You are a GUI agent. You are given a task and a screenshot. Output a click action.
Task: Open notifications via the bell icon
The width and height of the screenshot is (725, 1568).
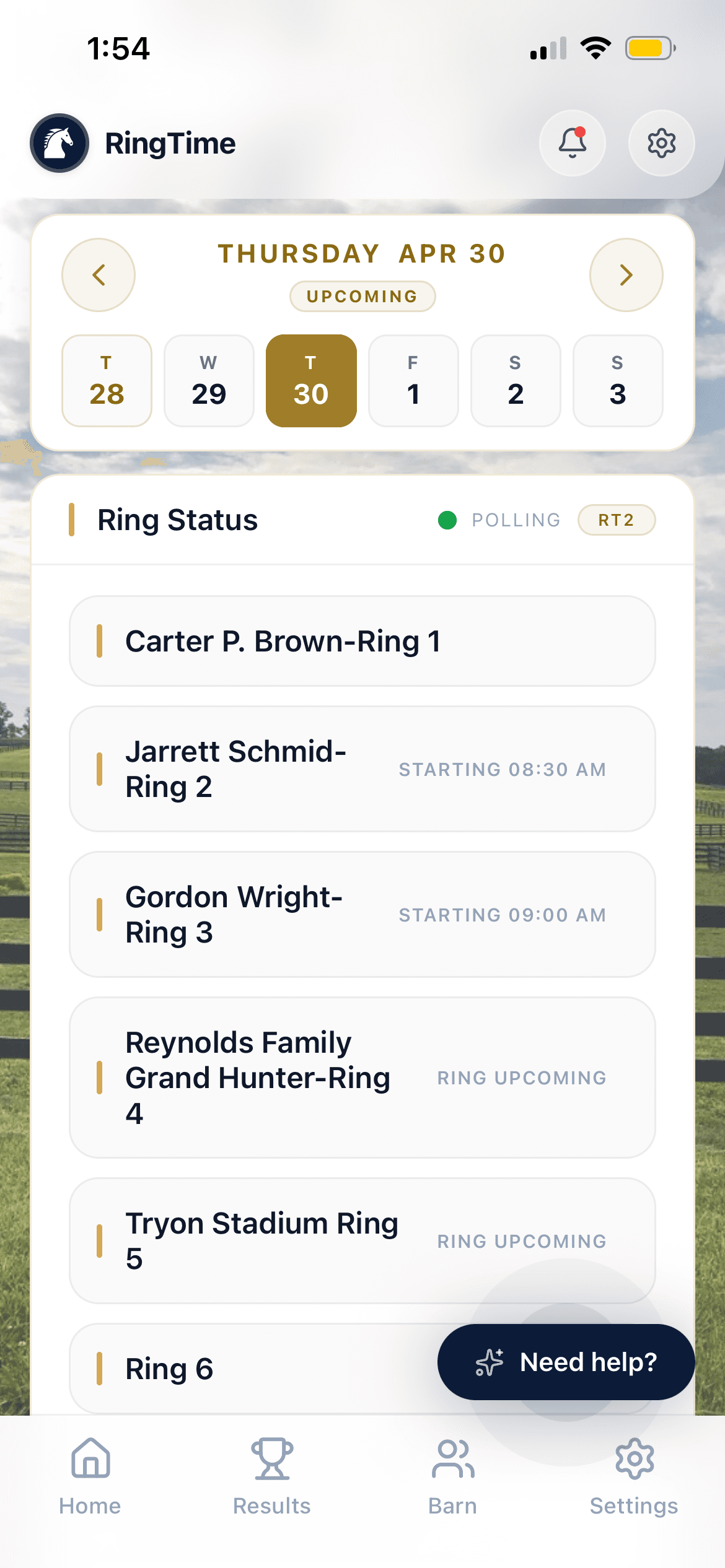(572, 142)
